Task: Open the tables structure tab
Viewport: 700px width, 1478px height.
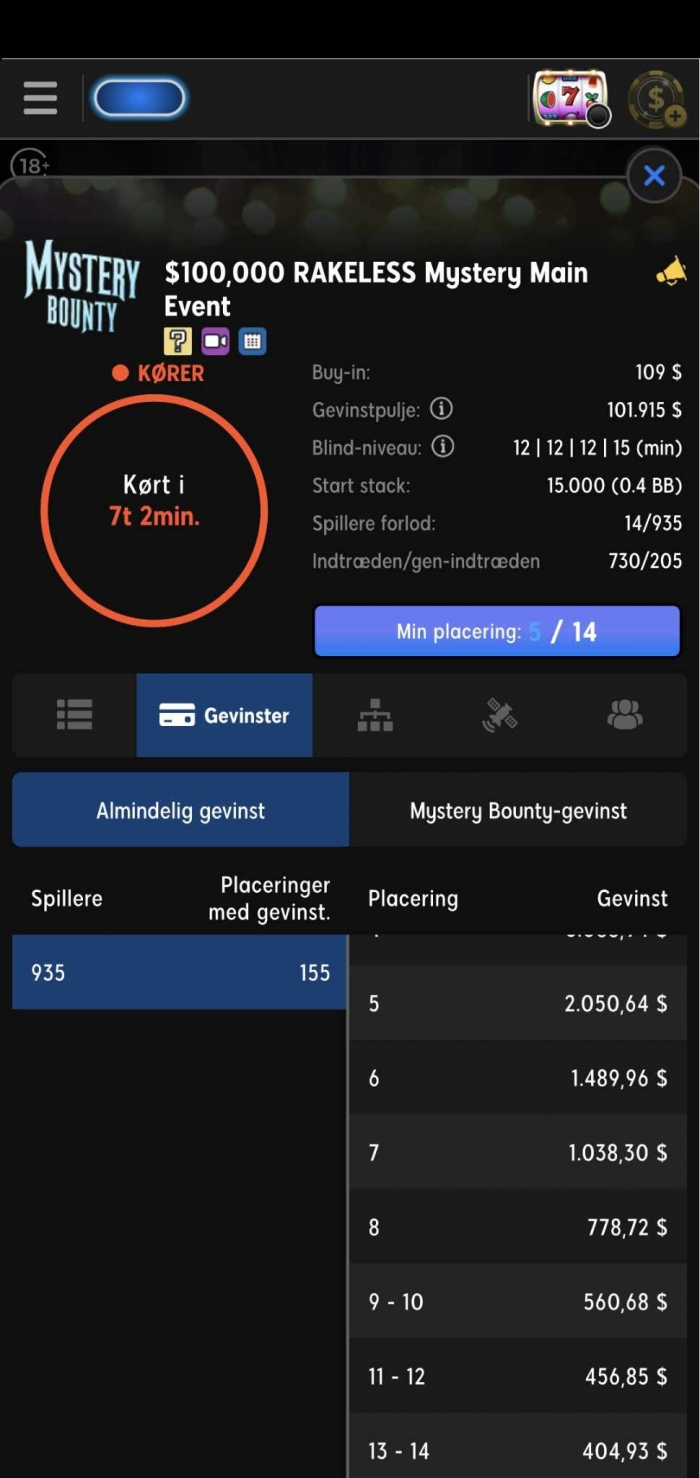Action: click(375, 715)
